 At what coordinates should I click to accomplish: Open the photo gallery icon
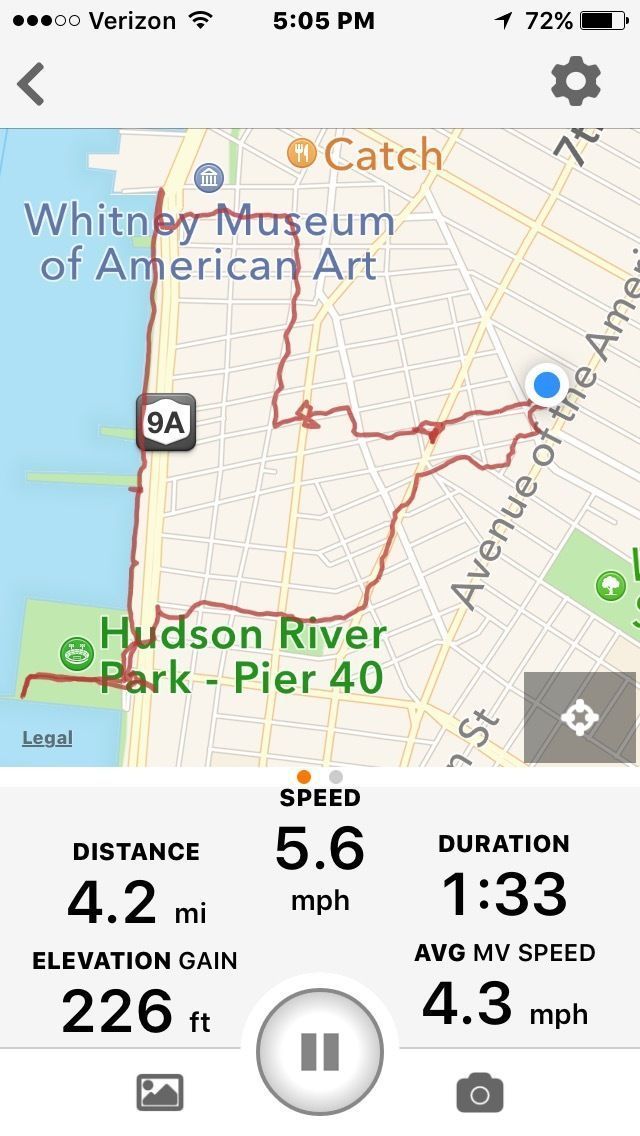(160, 1093)
